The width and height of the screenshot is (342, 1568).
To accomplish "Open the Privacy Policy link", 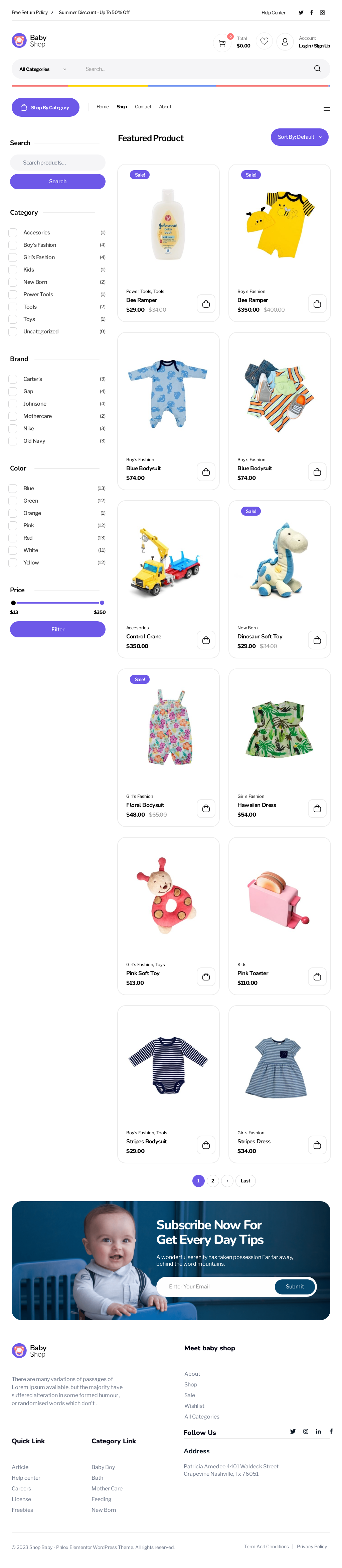I will coord(312,1546).
